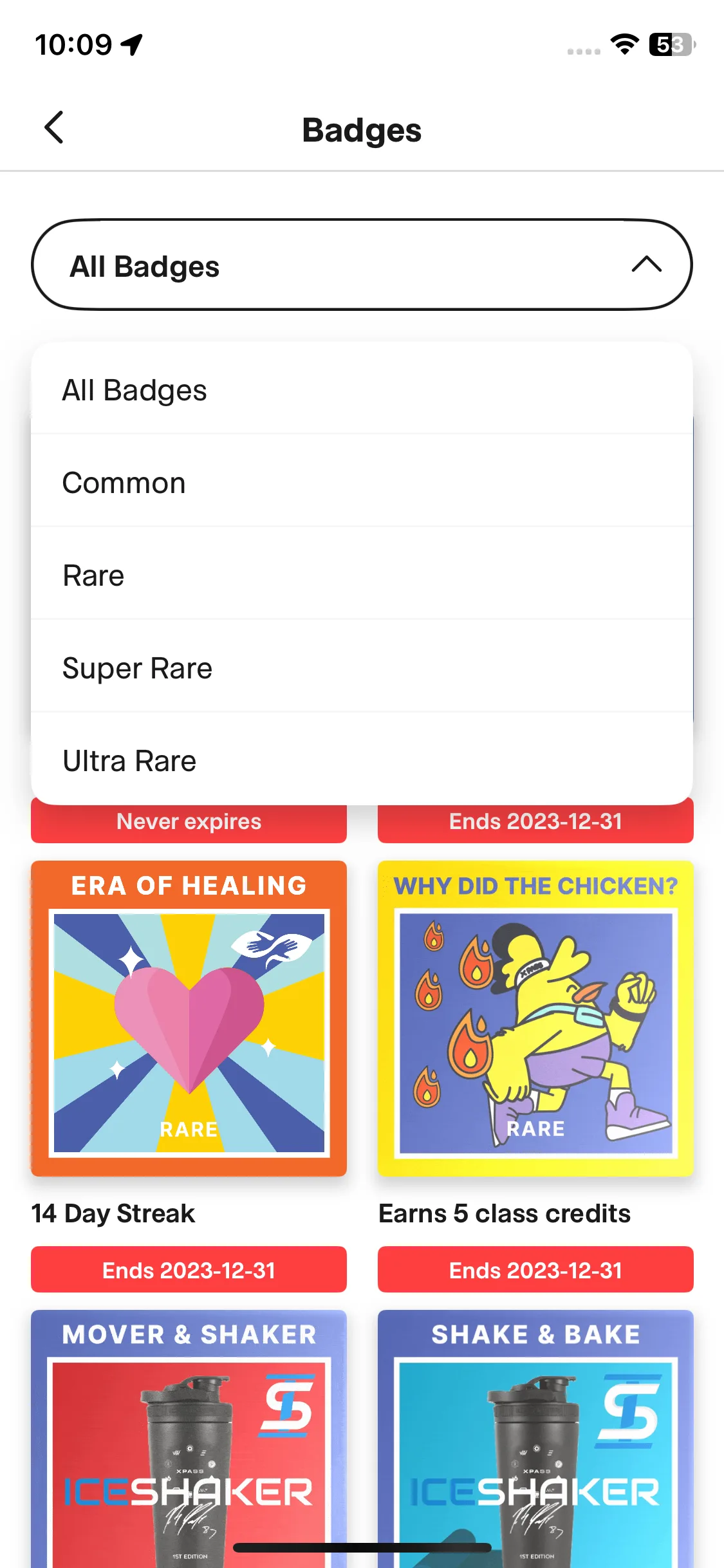View the Shake & Bake badge

[x=535, y=1435]
